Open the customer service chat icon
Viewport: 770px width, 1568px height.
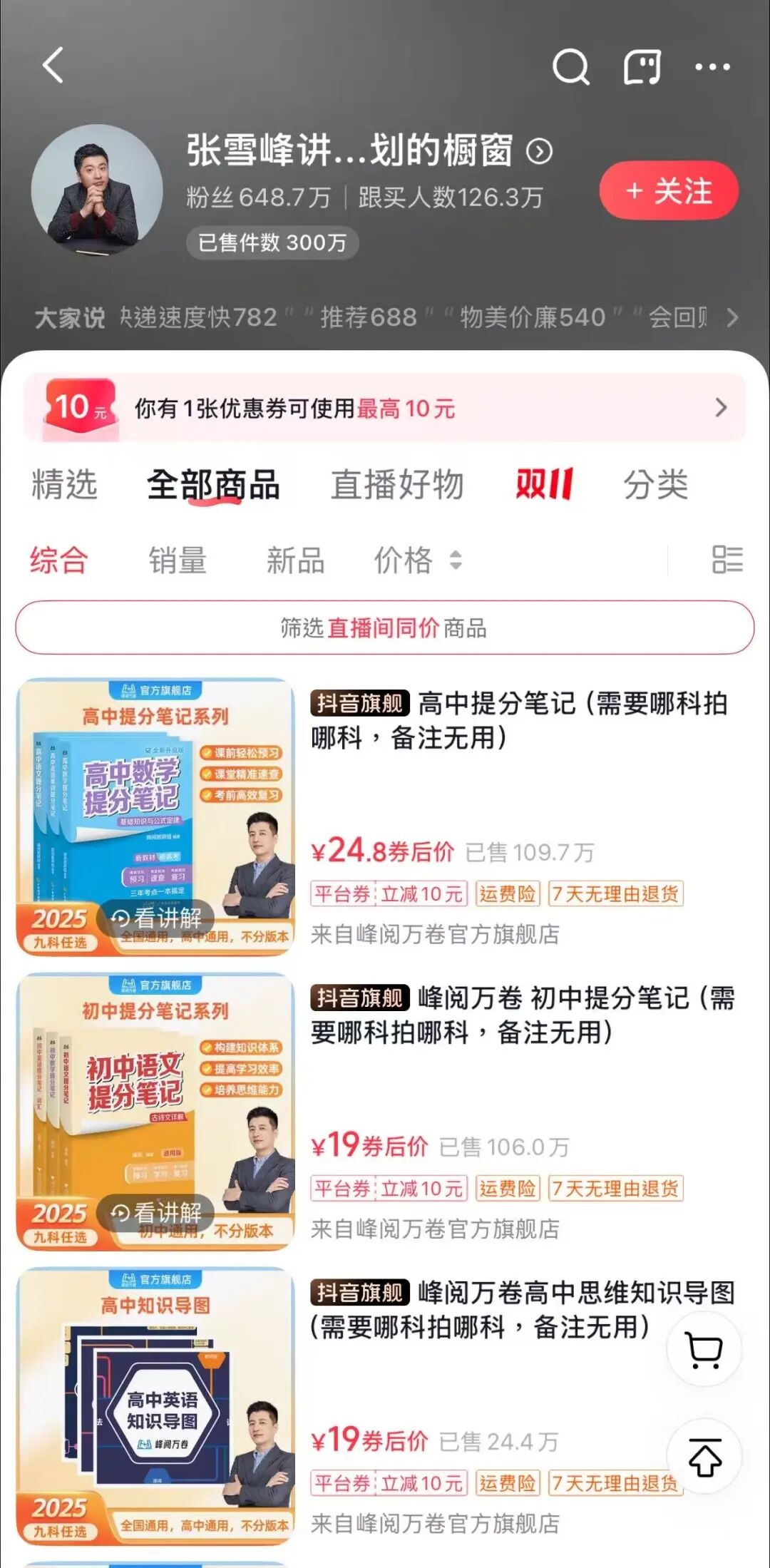pyautogui.click(x=642, y=67)
